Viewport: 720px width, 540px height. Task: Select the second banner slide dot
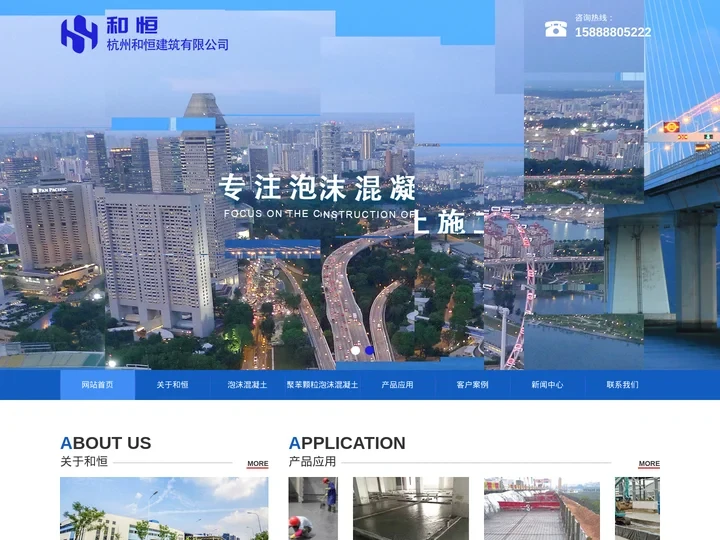tap(369, 351)
